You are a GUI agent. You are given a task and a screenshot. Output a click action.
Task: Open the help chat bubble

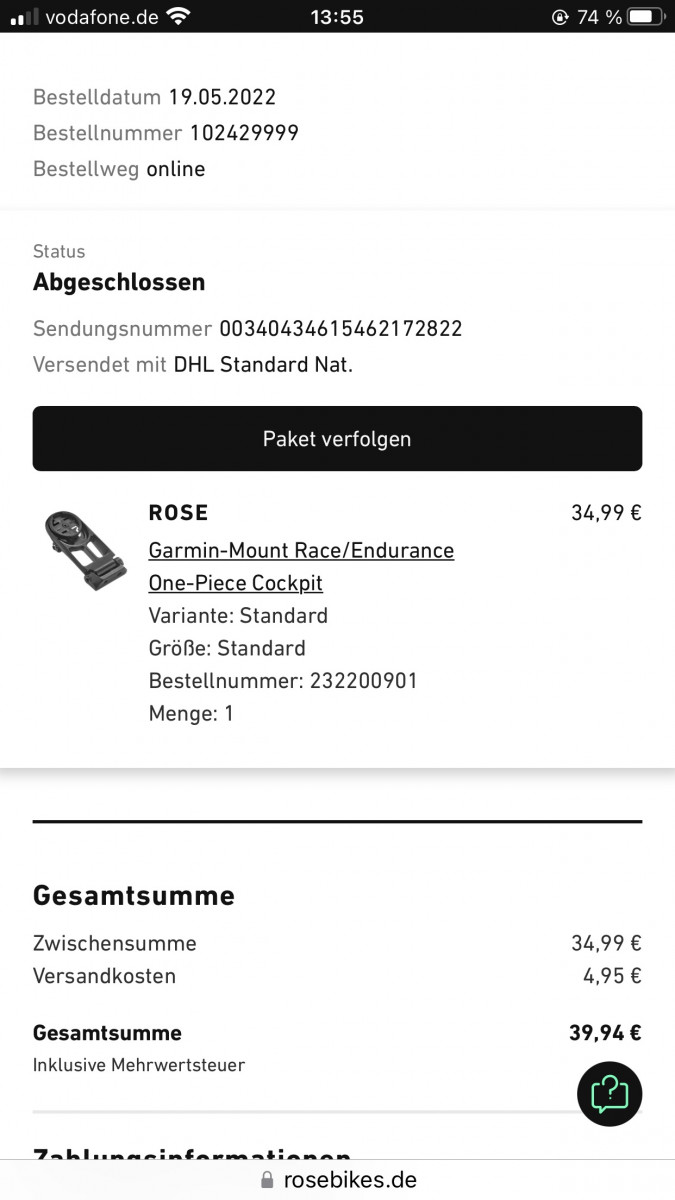point(610,1094)
